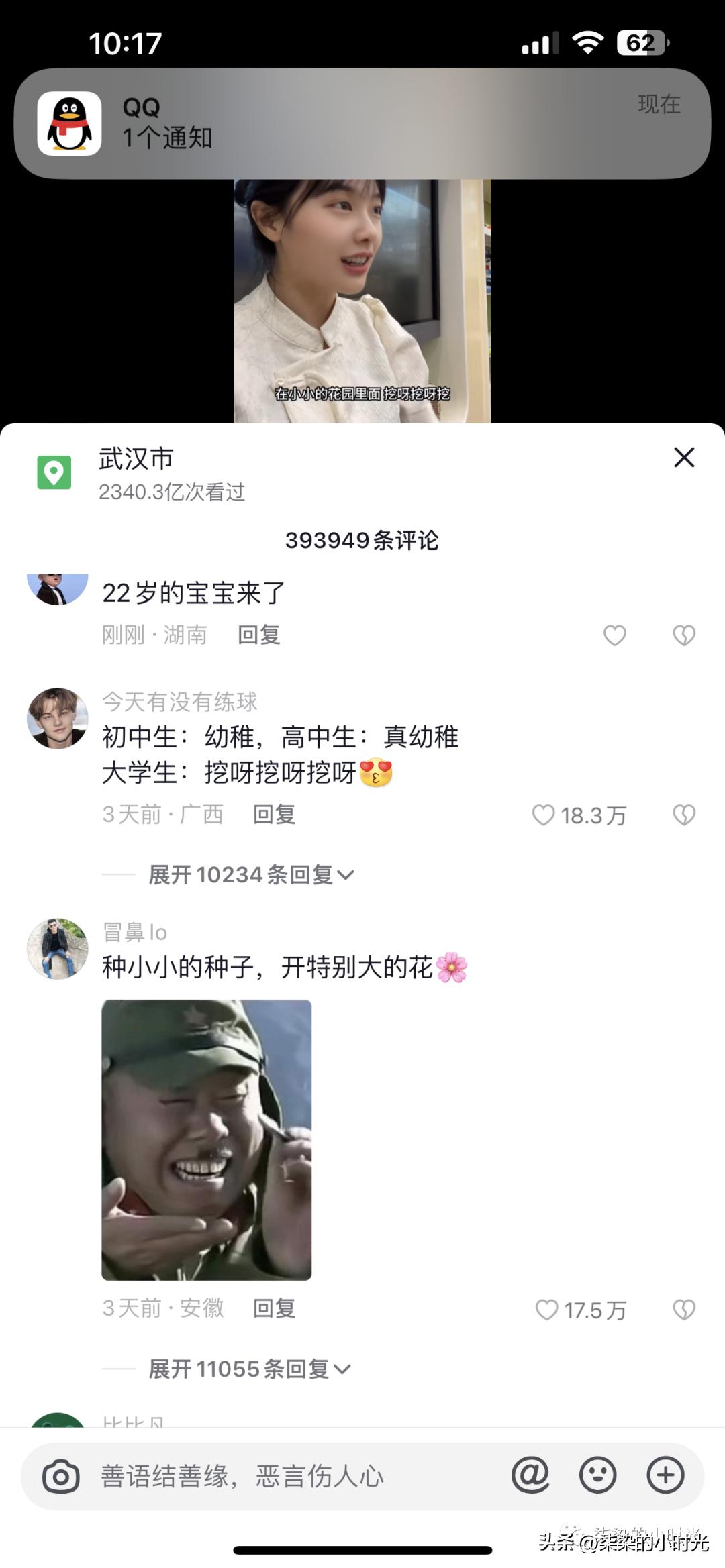
Task: Expand the 11055 replies
Action: 249,1369
